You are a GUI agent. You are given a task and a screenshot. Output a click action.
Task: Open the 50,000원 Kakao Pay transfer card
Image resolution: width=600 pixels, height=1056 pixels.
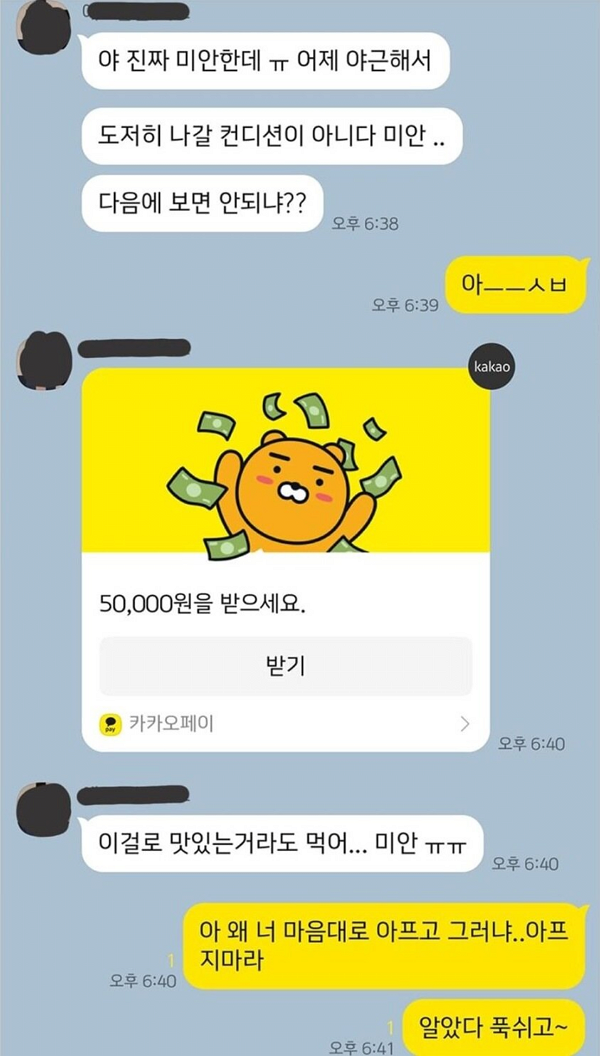tap(285, 470)
